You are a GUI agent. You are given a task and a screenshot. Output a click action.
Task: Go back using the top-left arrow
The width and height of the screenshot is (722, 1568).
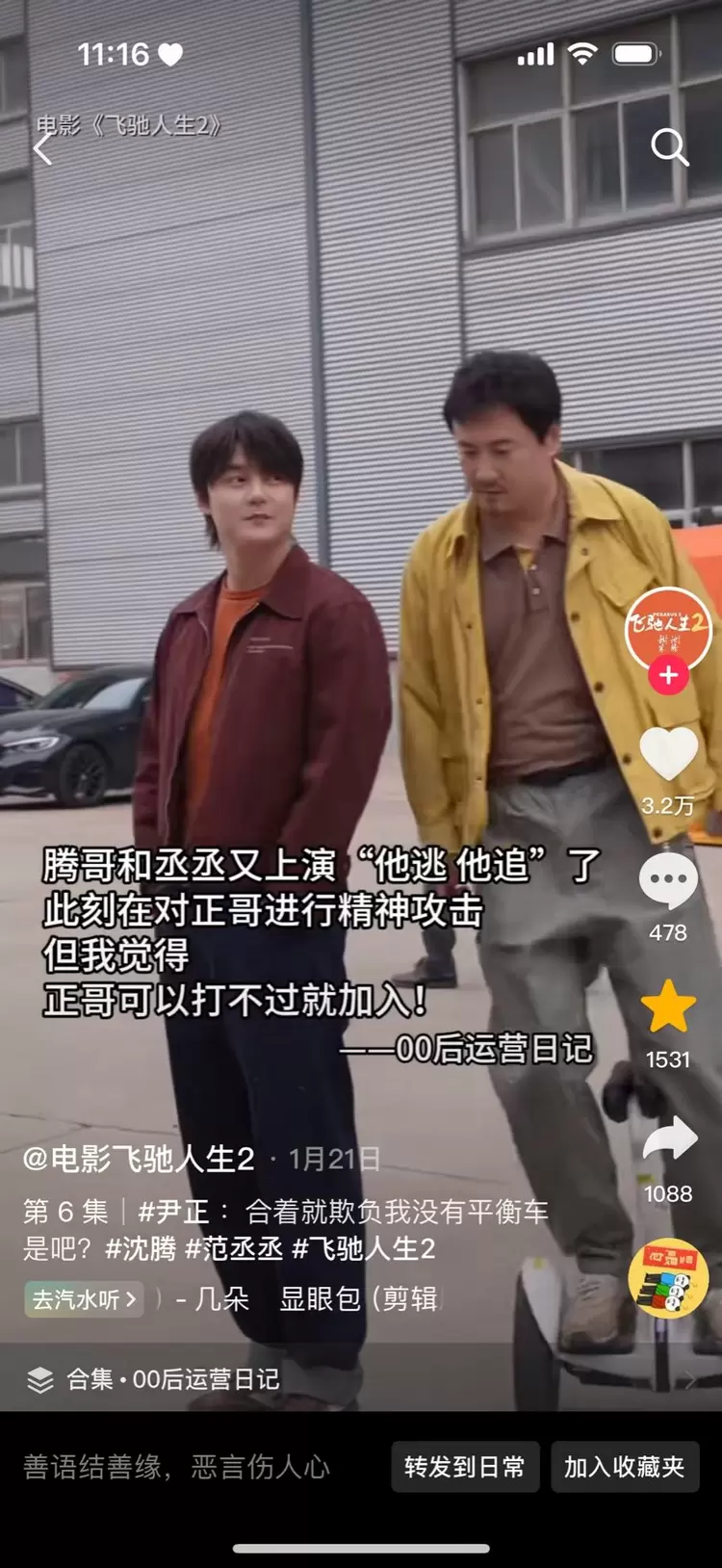(43, 149)
